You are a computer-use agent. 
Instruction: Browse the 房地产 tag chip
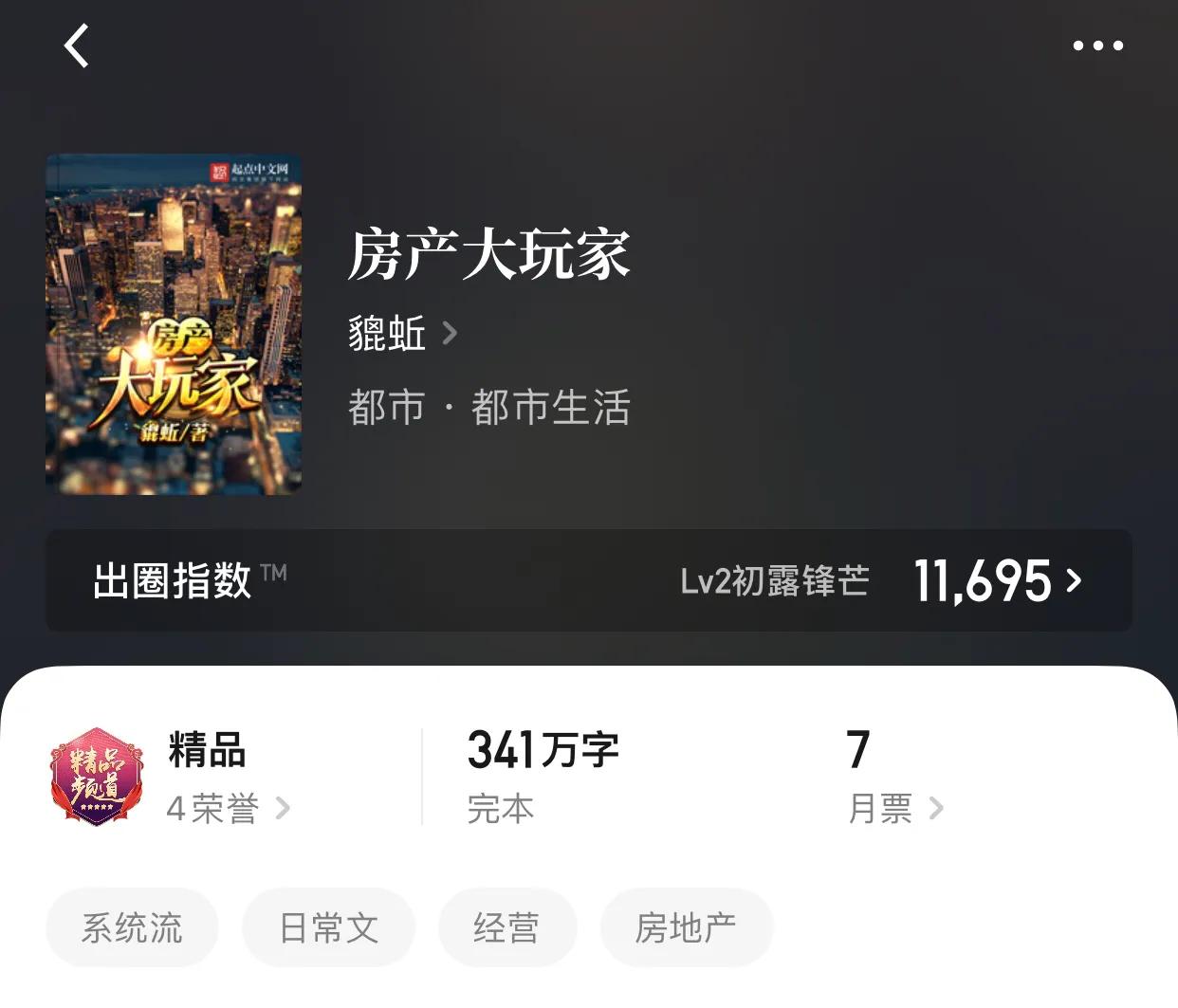(686, 927)
